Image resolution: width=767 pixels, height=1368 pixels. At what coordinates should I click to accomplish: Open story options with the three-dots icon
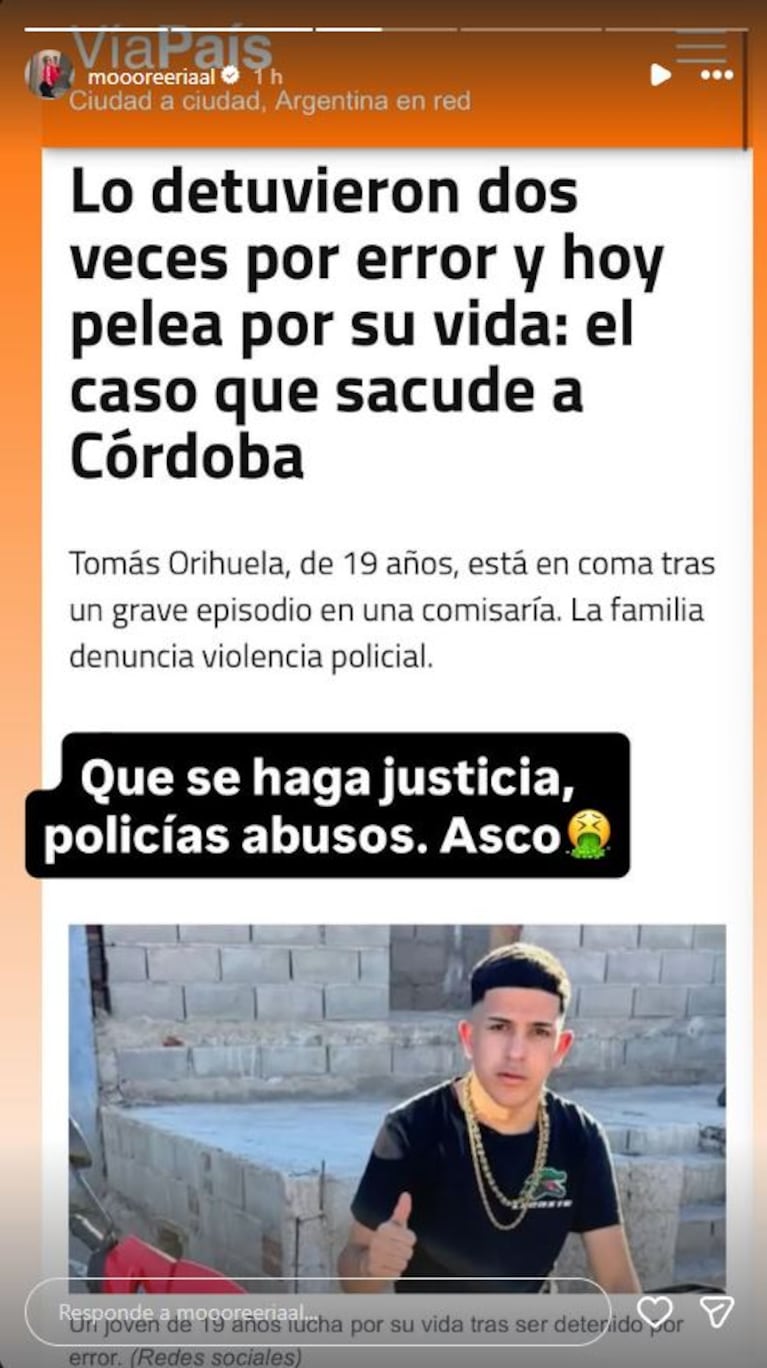click(716, 74)
